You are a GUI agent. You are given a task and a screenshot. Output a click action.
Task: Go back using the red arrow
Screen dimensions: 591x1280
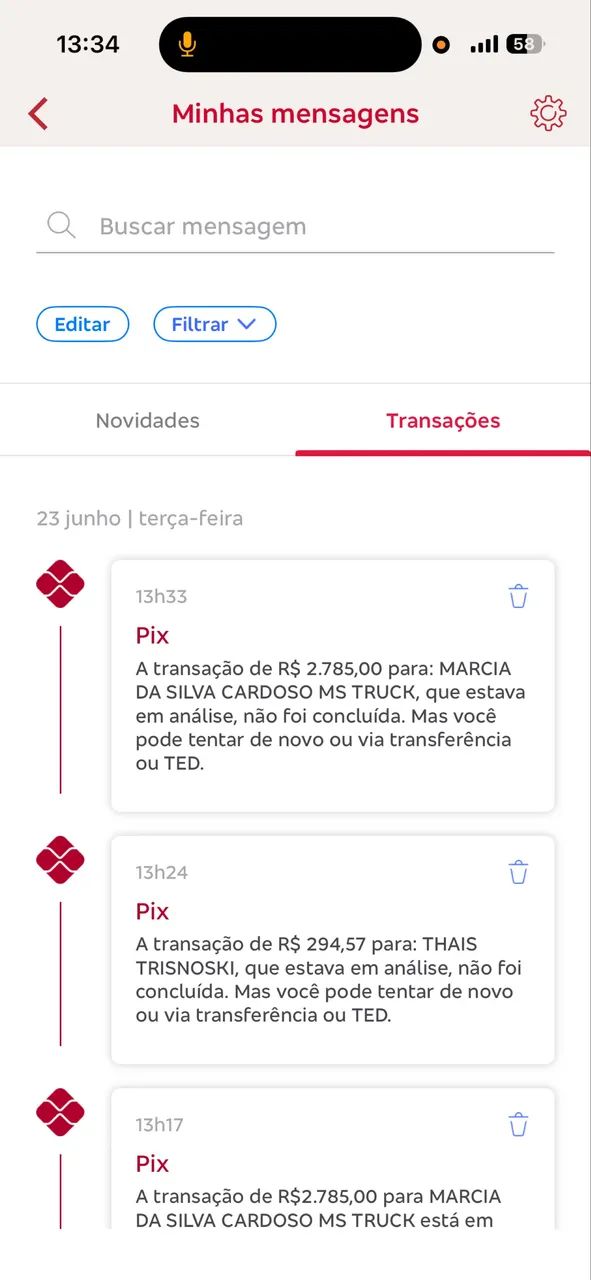coord(38,113)
